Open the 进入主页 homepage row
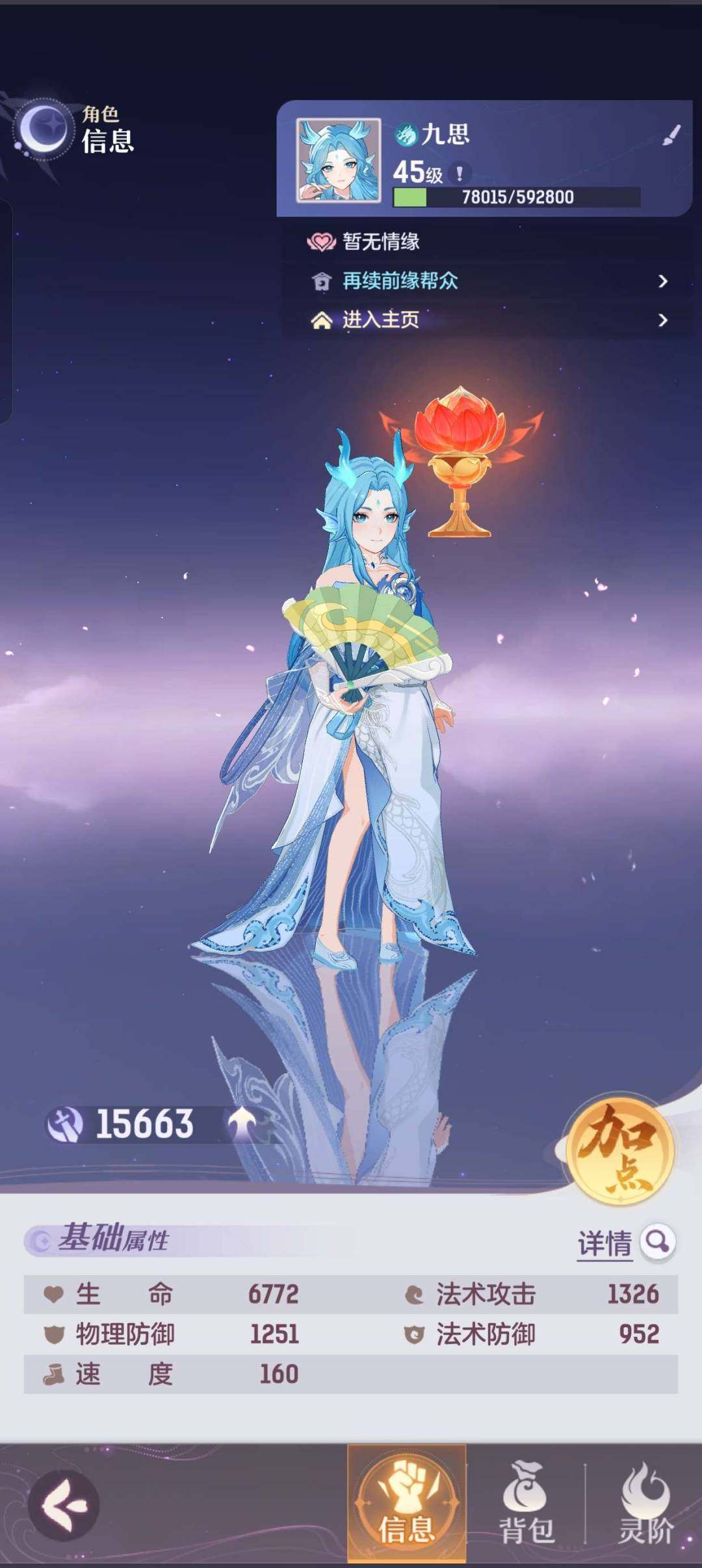702x1568 pixels. [487, 320]
